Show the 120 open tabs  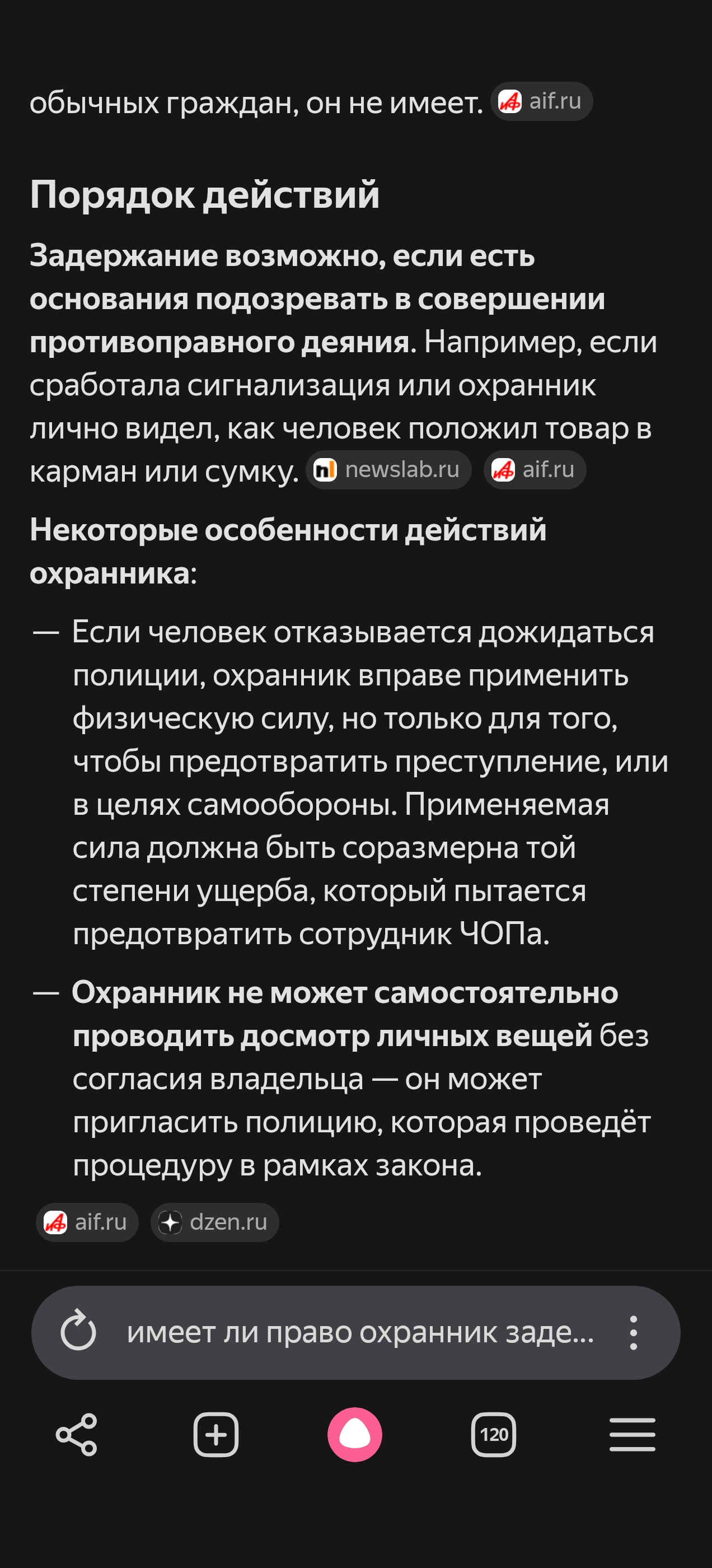tap(494, 1435)
